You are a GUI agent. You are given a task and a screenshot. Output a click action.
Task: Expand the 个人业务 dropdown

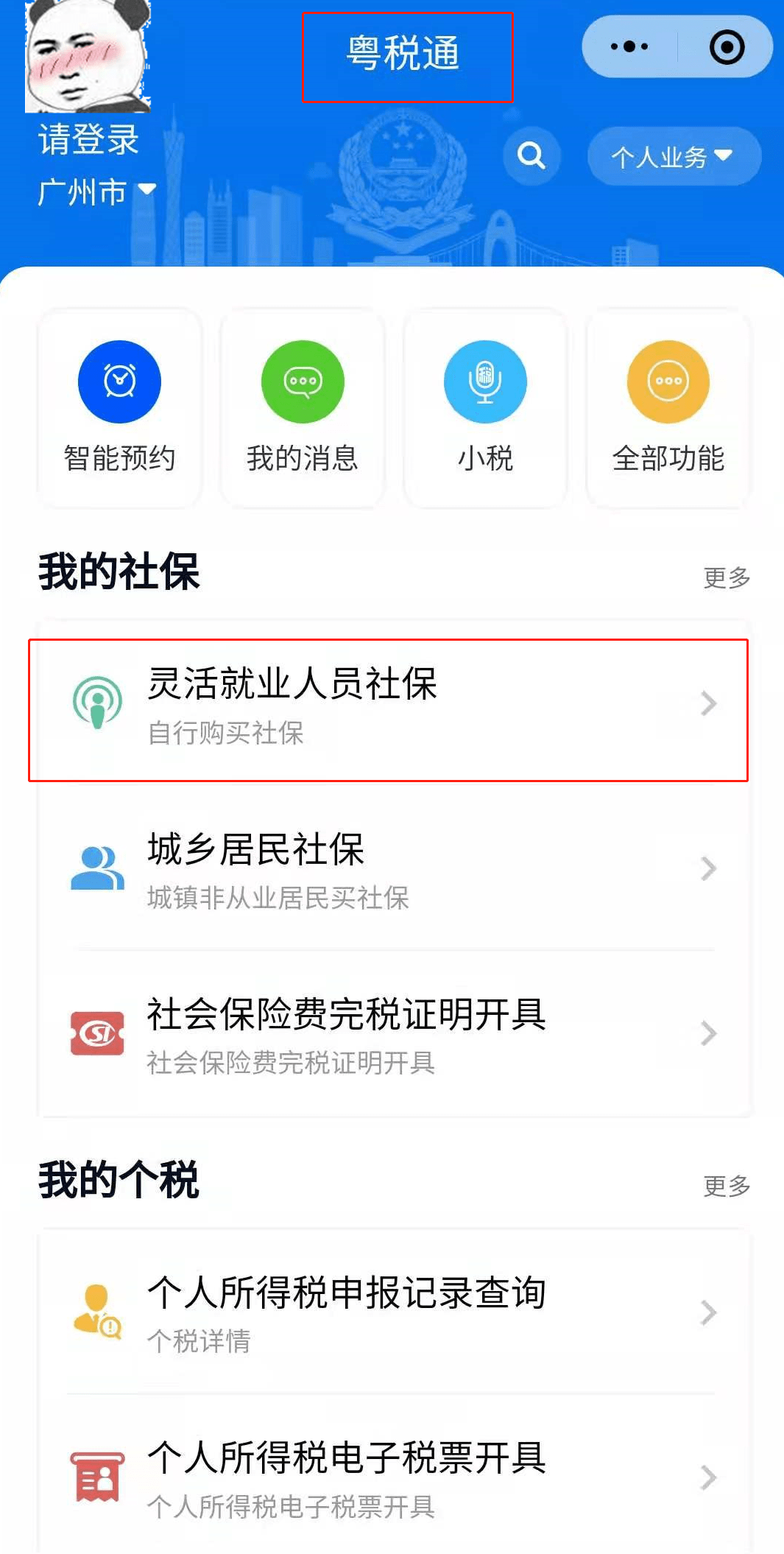(x=674, y=156)
